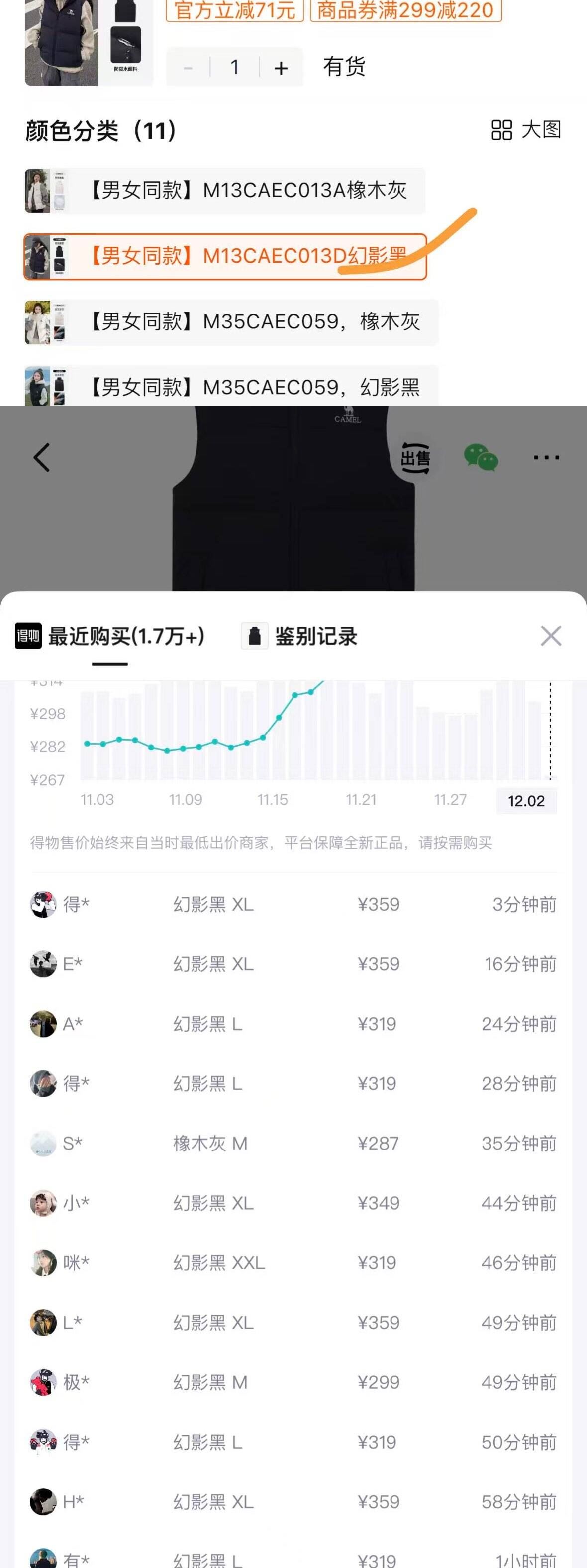Switch color list to 大图 view
This screenshot has width=587, height=1568.
[x=525, y=130]
